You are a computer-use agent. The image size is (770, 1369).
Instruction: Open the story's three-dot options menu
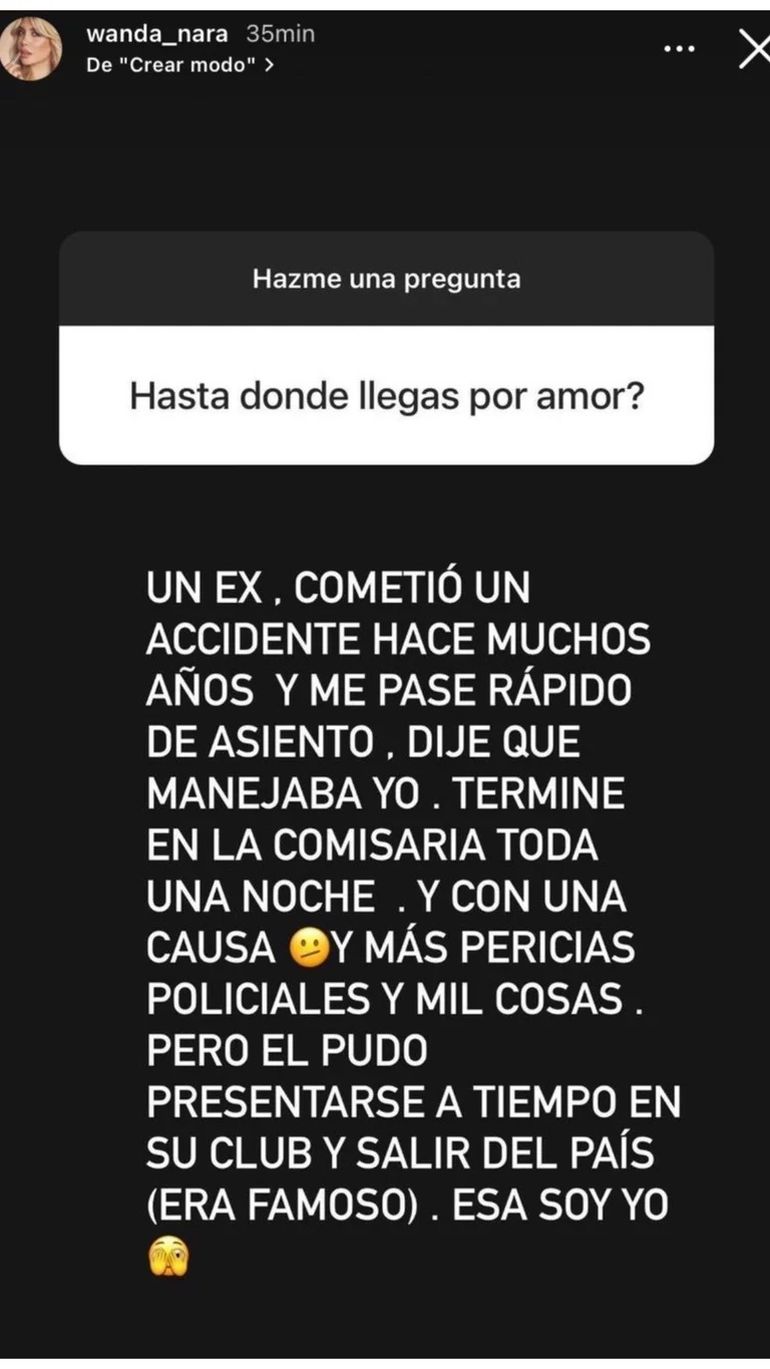[x=679, y=48]
